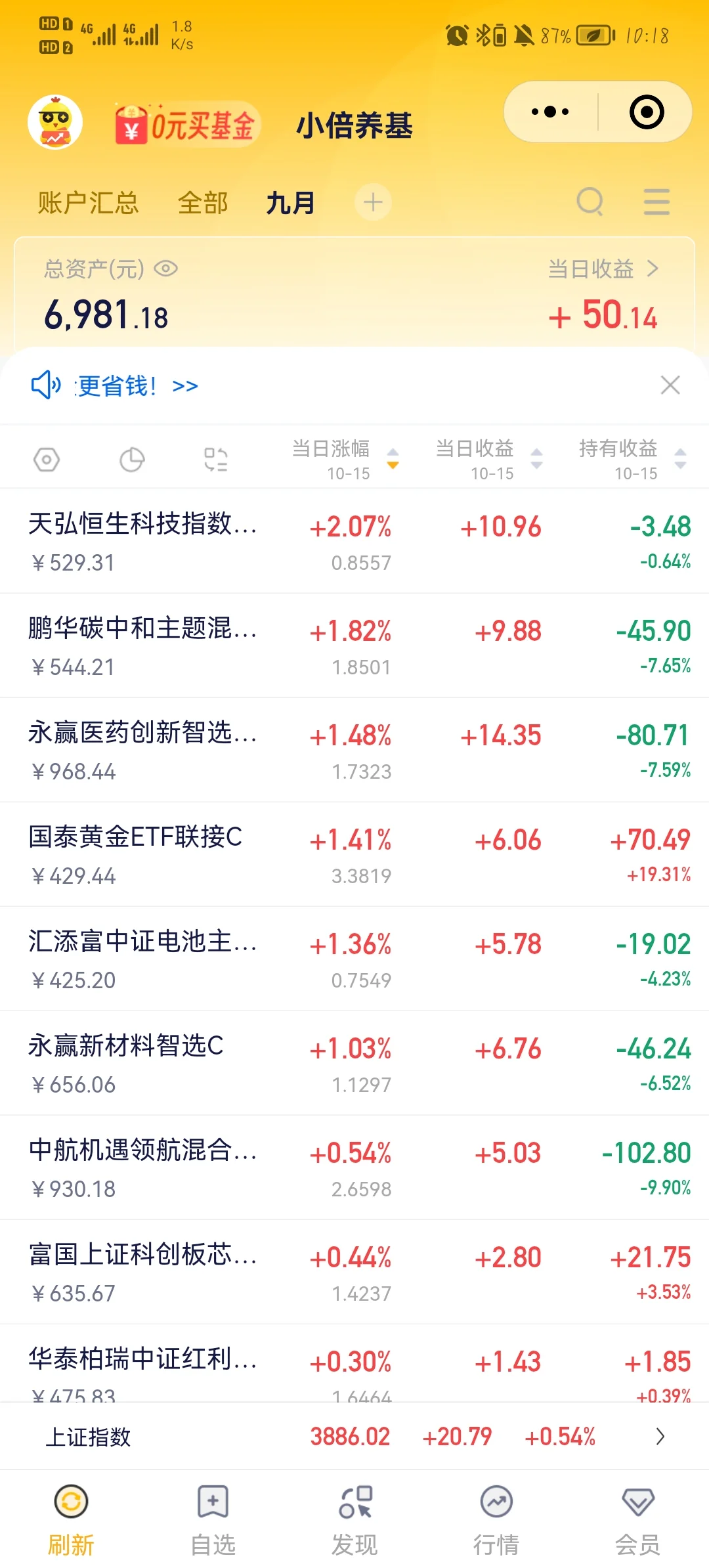Close the mini program via the circle icon
The height and width of the screenshot is (1568, 709).
pos(647,112)
